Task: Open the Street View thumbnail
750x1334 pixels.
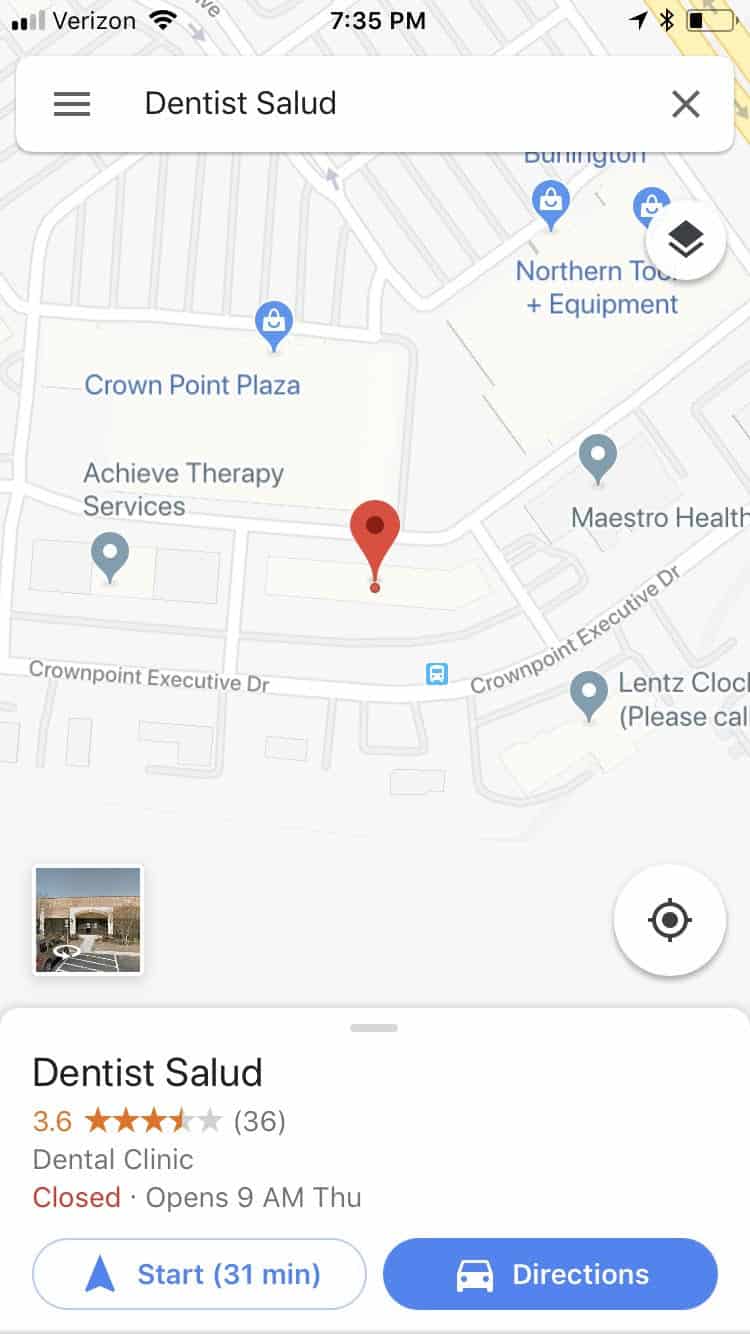Action: click(x=88, y=920)
